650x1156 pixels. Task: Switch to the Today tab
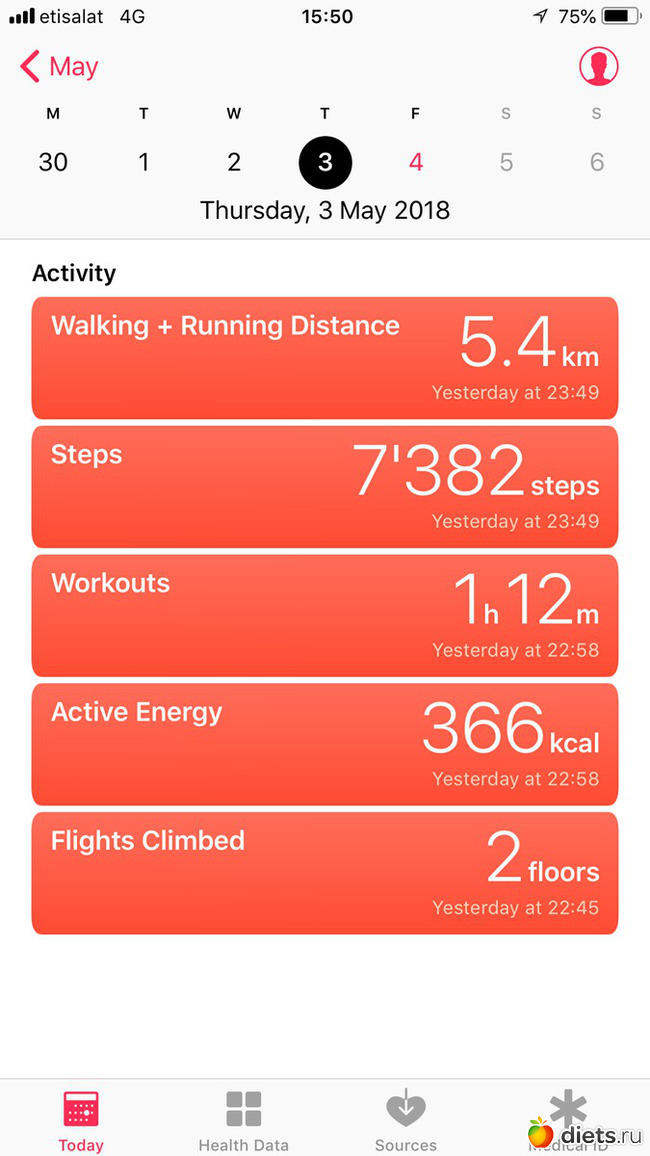pos(81,1120)
